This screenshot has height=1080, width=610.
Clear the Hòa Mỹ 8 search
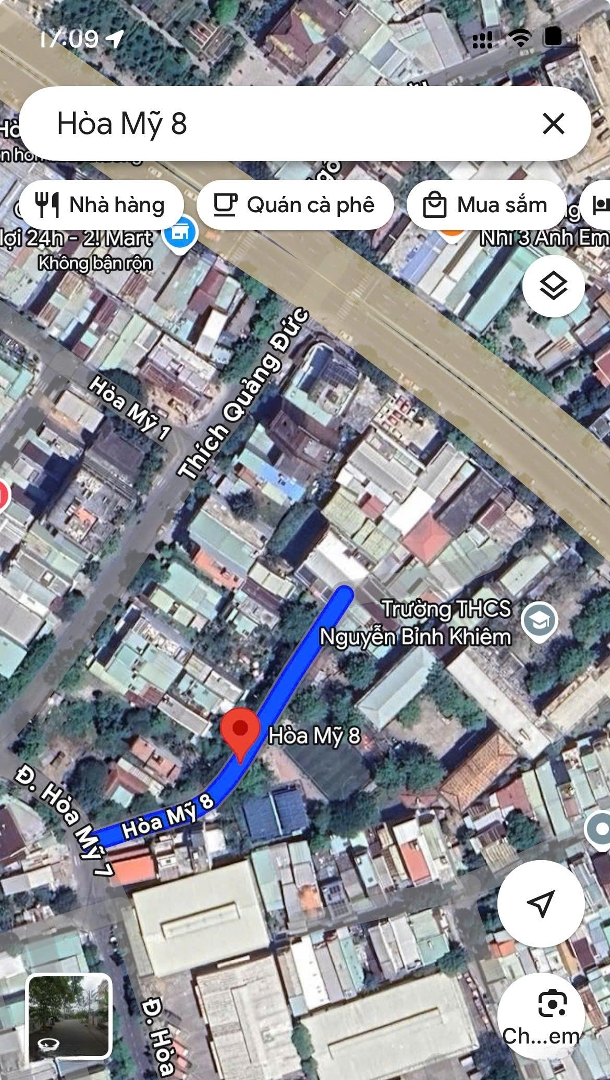point(553,124)
